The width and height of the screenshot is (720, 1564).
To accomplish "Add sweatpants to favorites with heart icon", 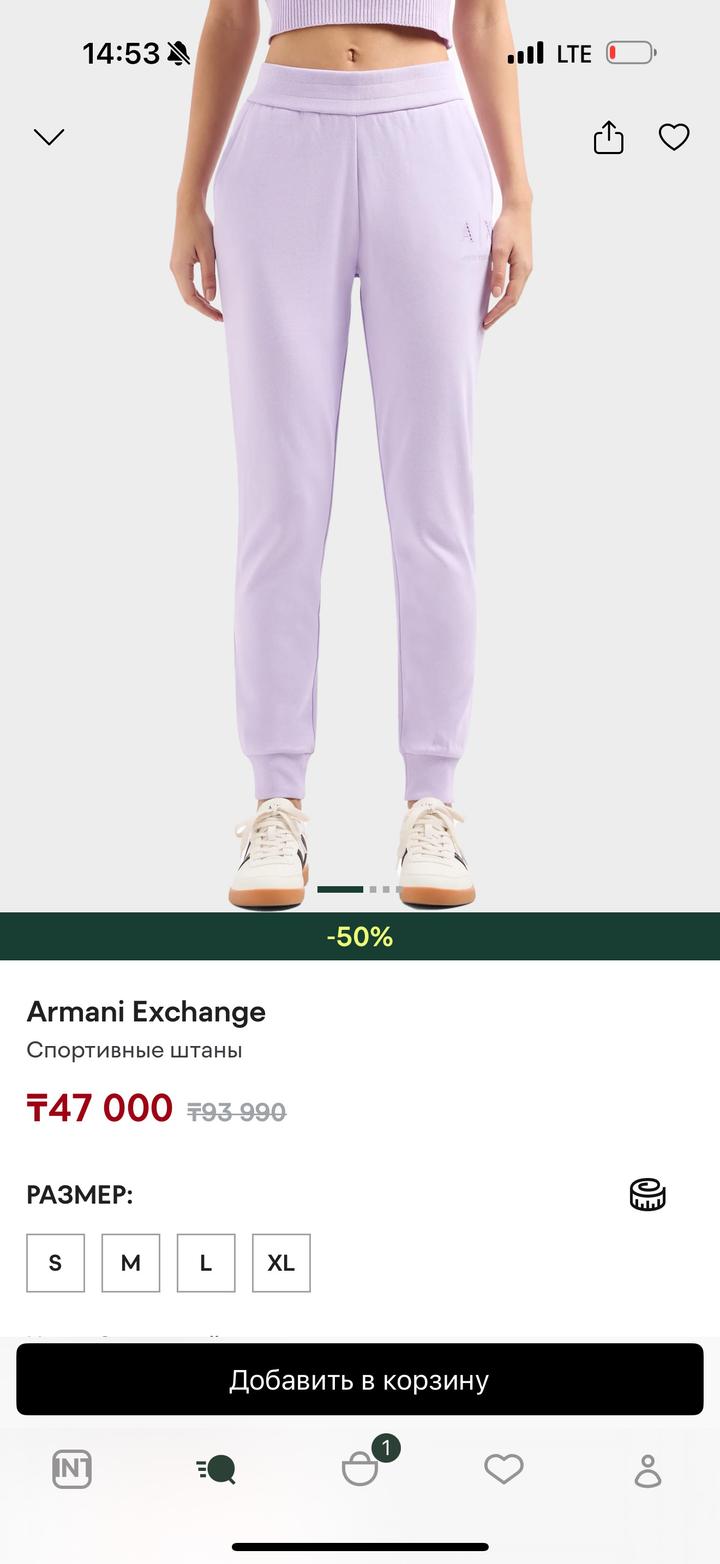I will [x=674, y=137].
